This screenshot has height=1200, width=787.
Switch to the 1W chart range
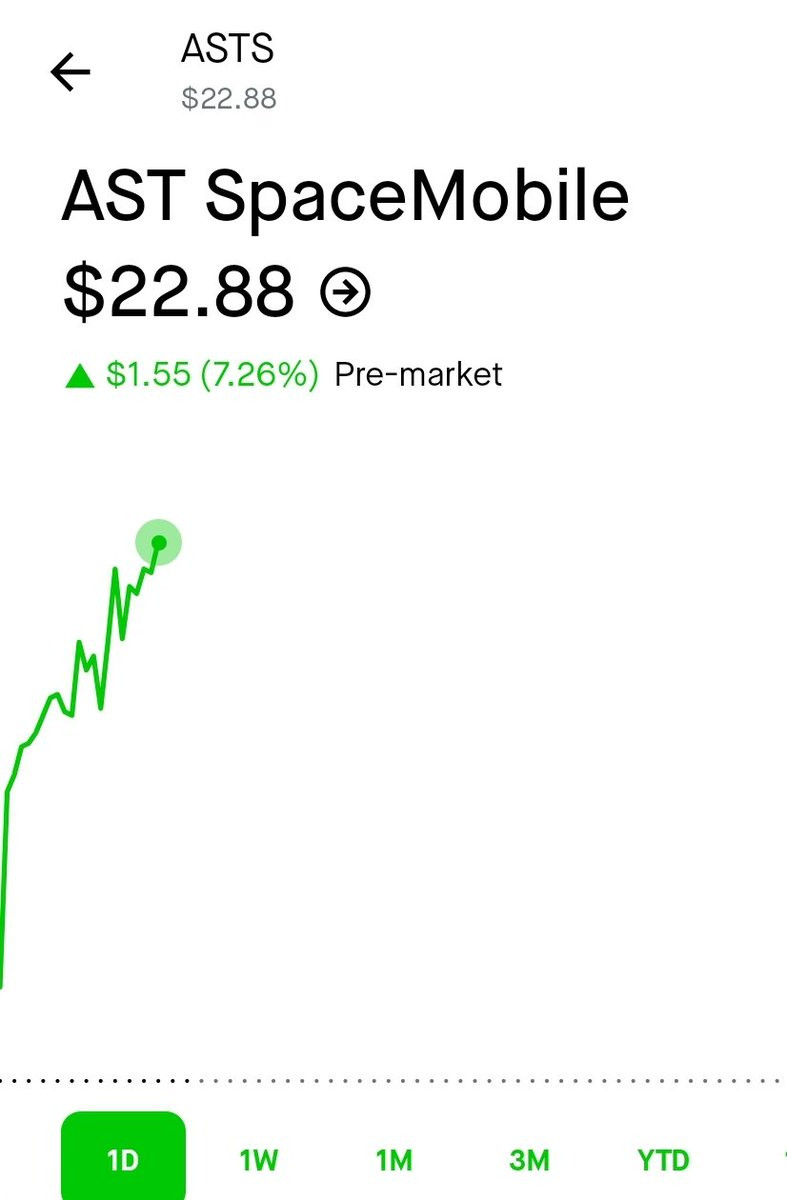pos(258,1160)
